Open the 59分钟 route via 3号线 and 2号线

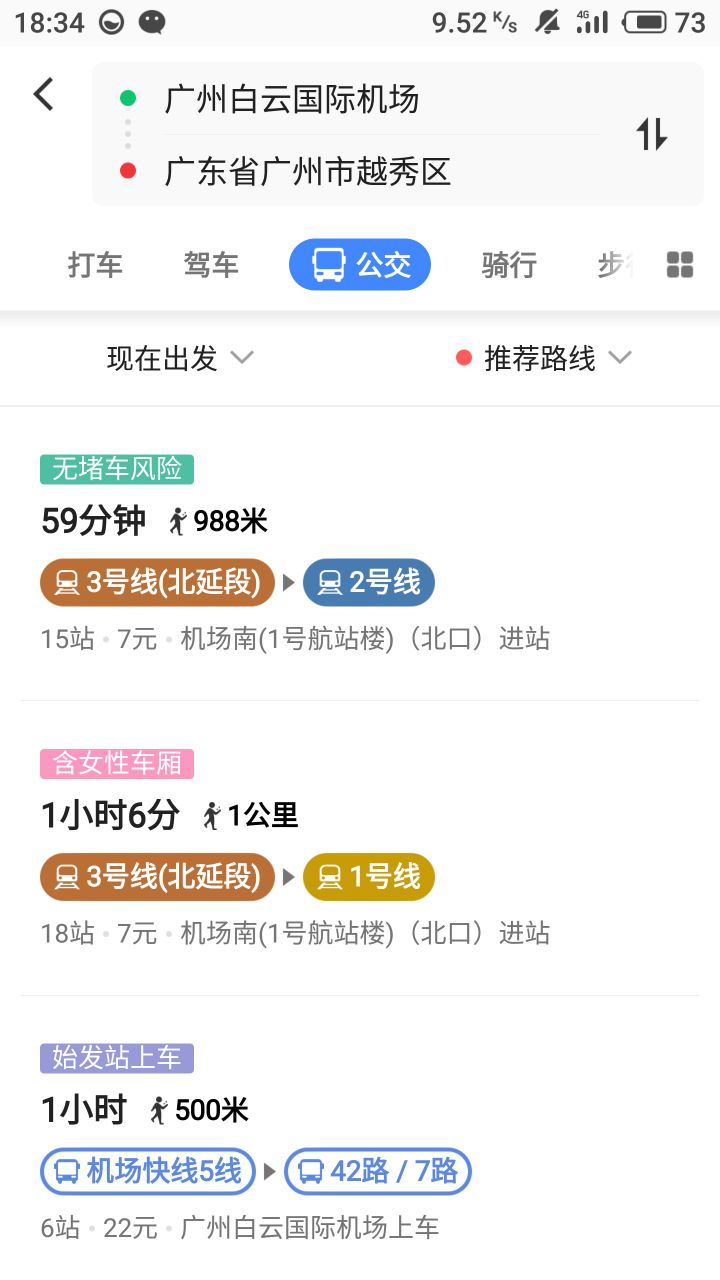coord(360,553)
